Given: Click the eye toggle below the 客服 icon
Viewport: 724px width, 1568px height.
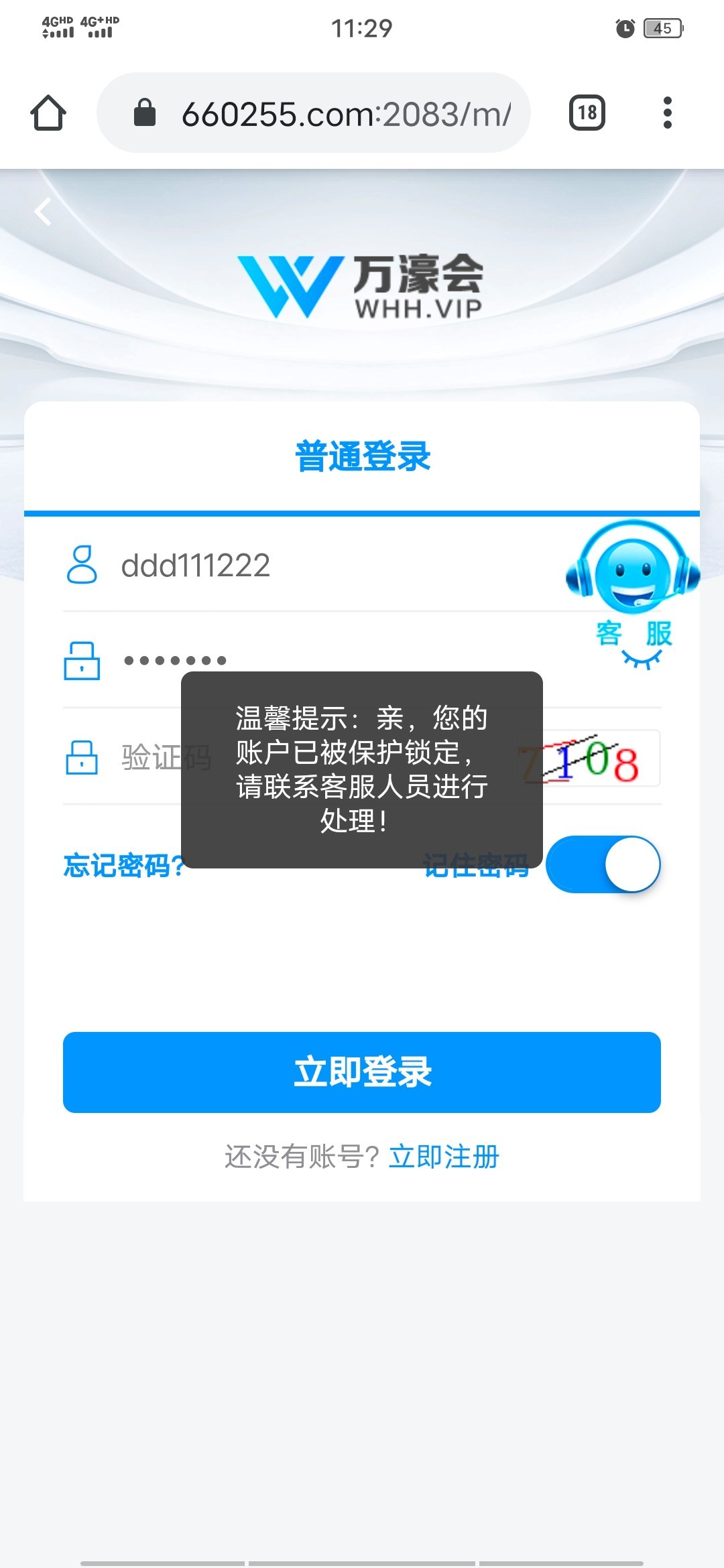Looking at the screenshot, I should click(x=640, y=660).
